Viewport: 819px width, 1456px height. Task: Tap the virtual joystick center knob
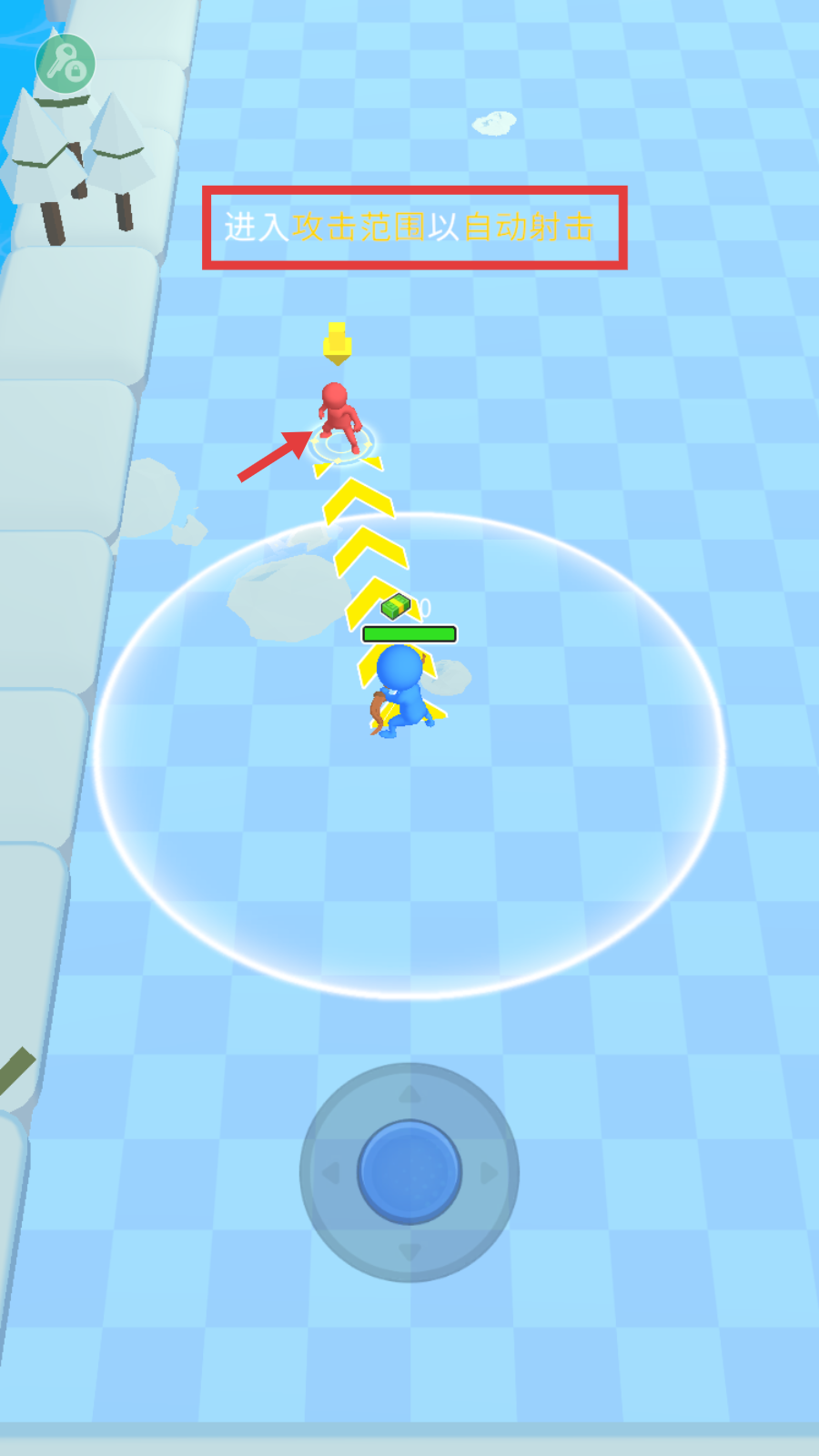[409, 1172]
